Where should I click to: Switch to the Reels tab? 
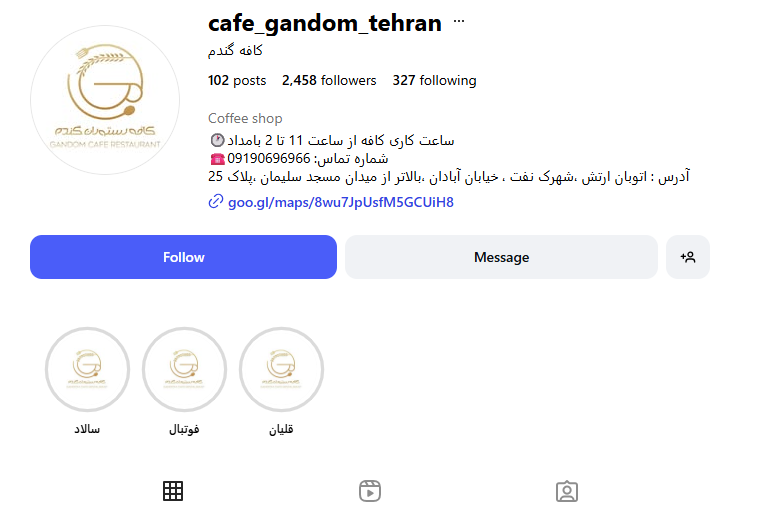coord(370,490)
